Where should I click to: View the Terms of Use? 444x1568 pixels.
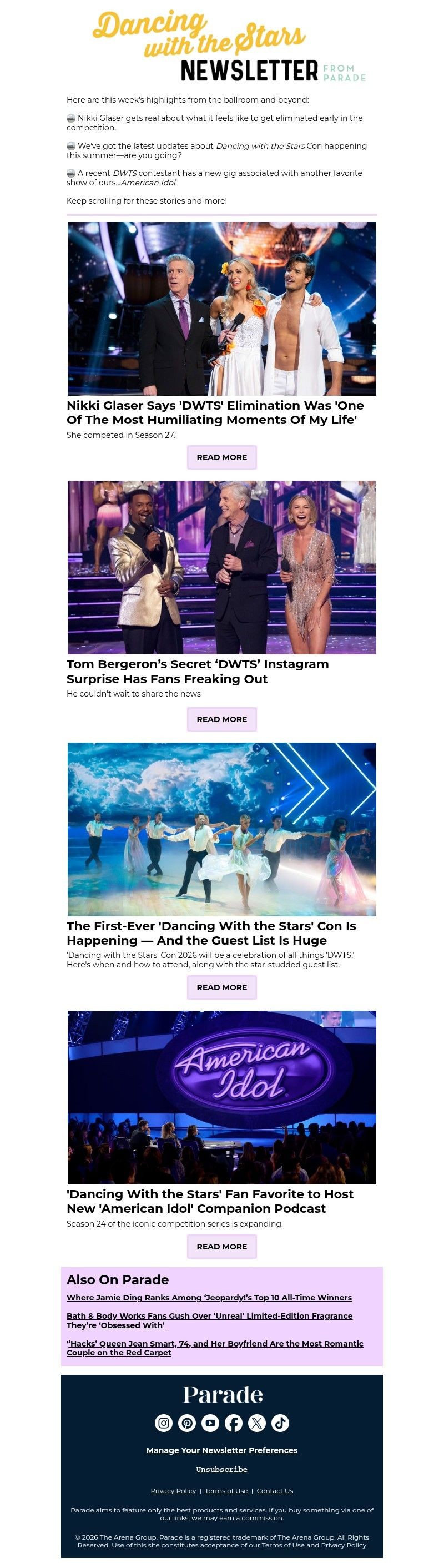tap(226, 1491)
